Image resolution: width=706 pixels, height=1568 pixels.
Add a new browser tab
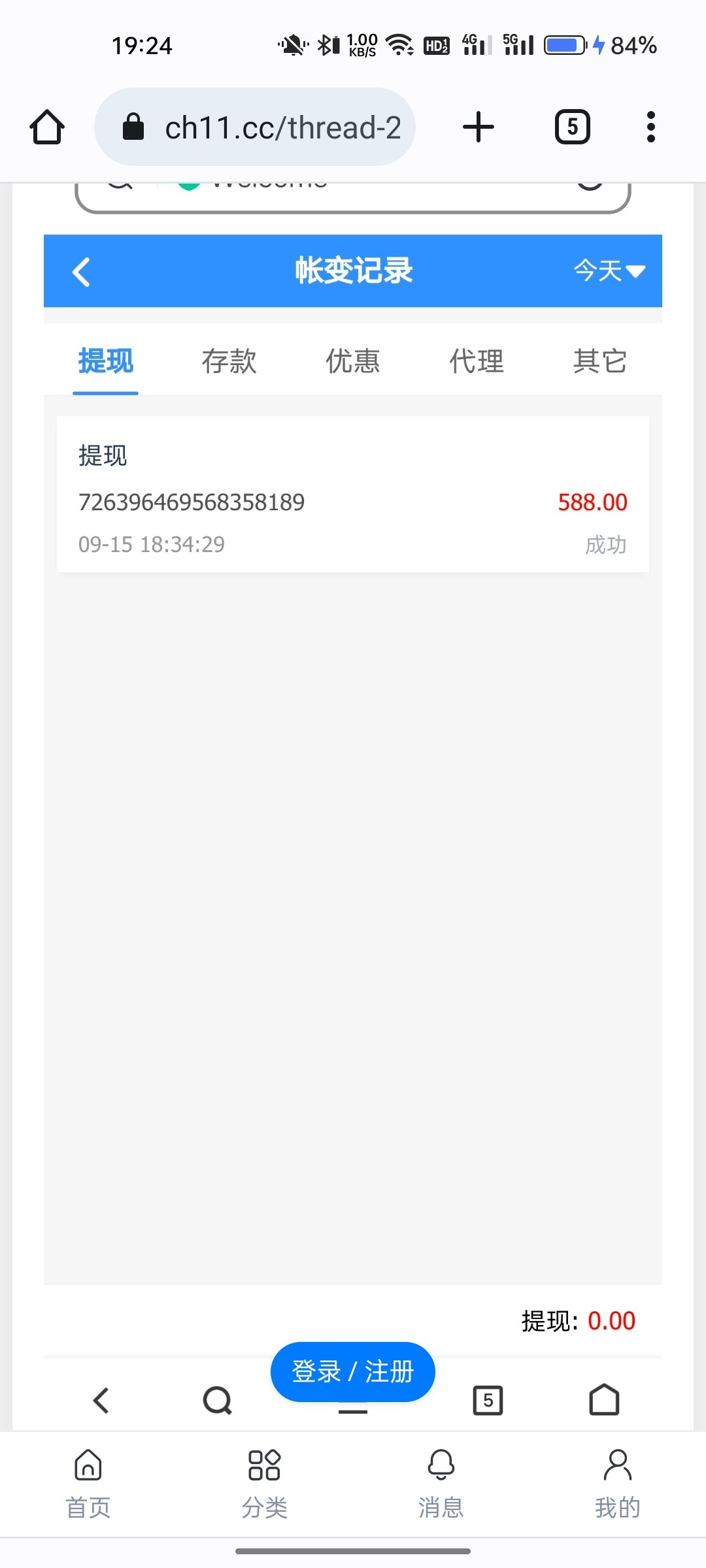[478, 127]
